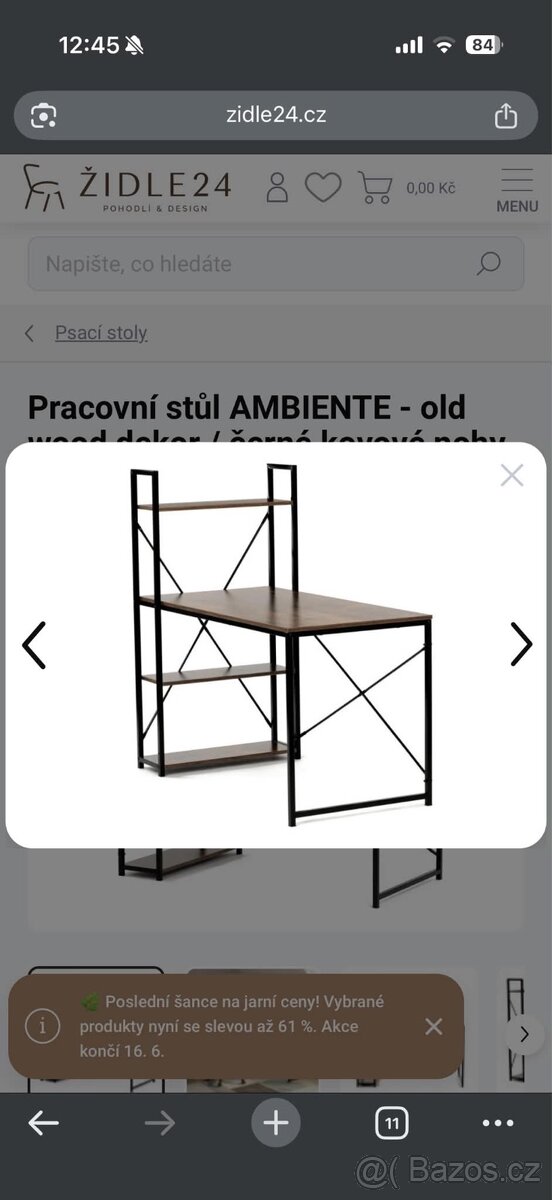Screen dimensions: 552x1200
Task: Open the MENU hamburger button
Action: point(517,190)
